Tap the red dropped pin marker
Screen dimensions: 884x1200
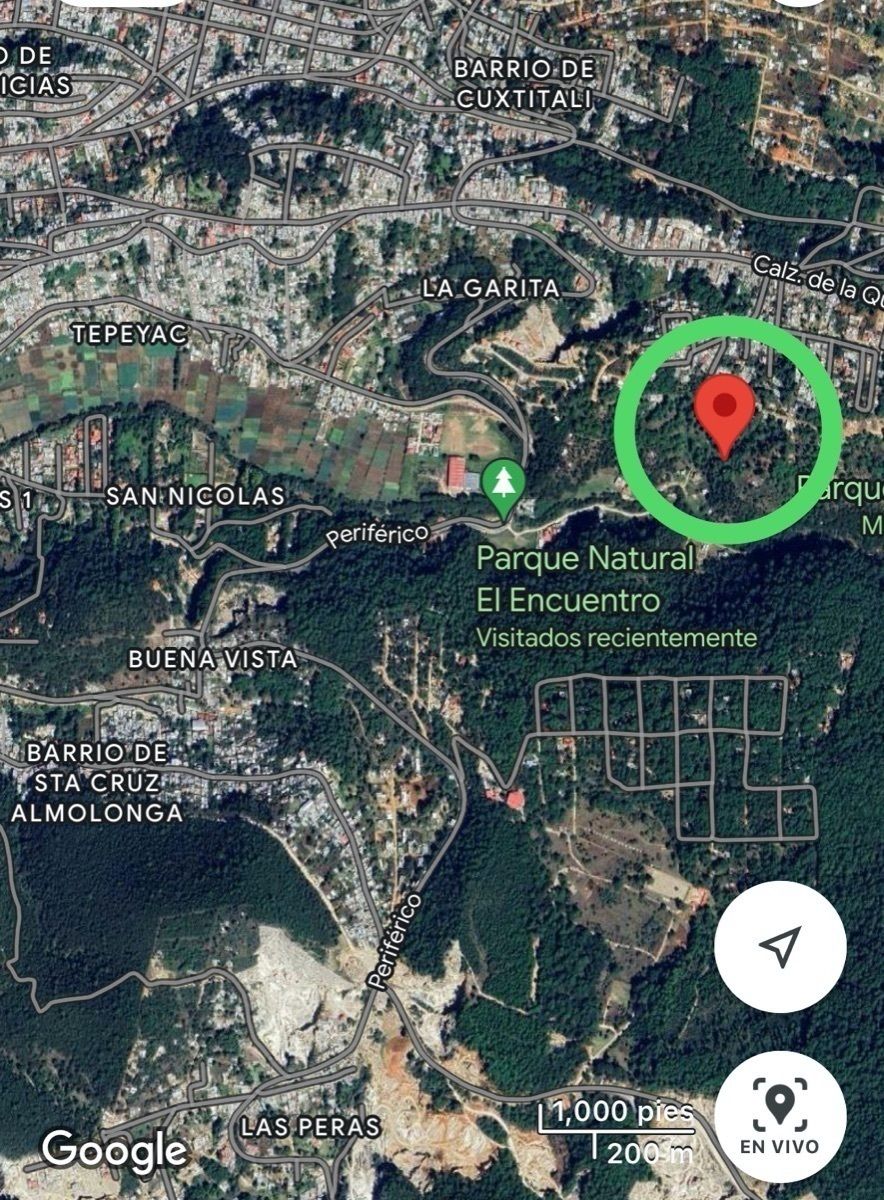(x=724, y=412)
